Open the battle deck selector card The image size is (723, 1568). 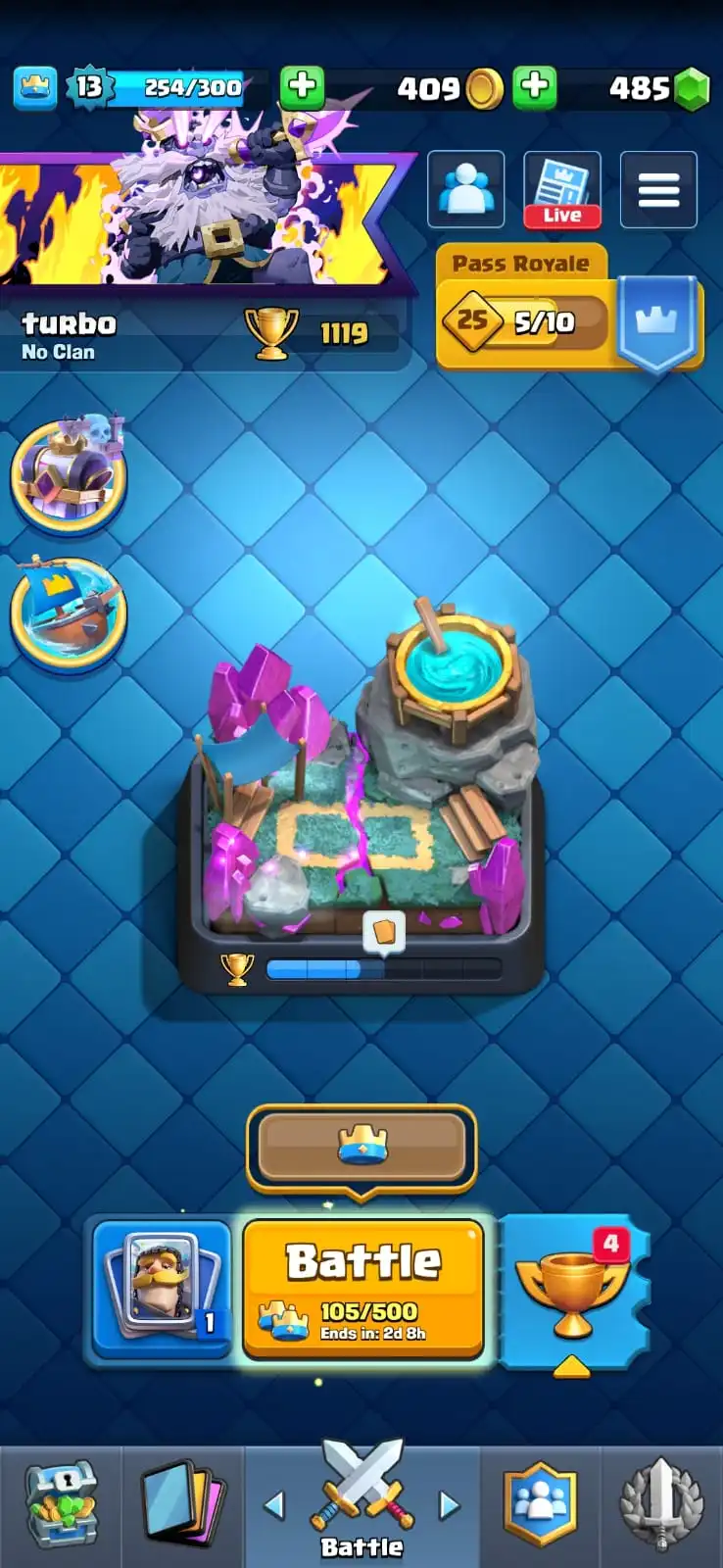click(x=162, y=1287)
